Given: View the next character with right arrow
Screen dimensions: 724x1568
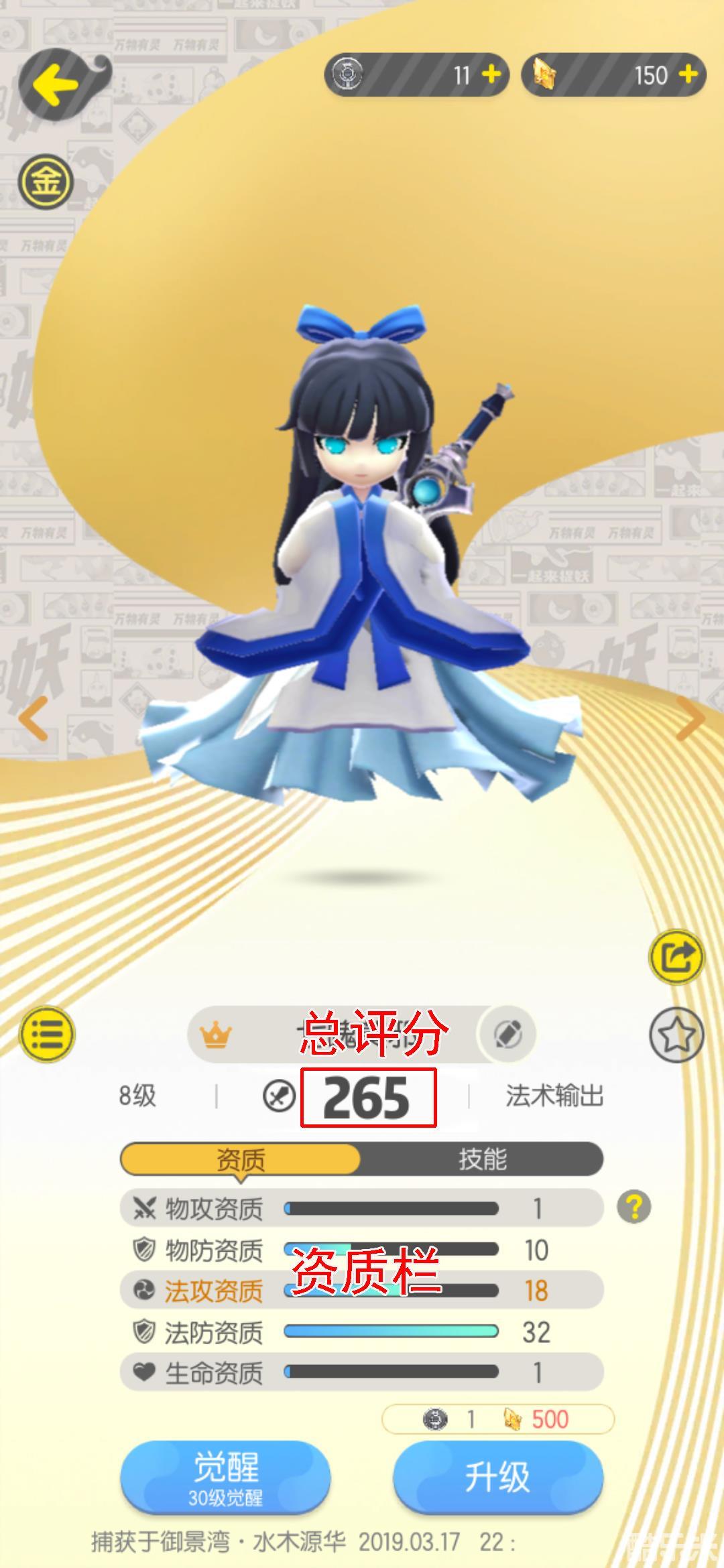Looking at the screenshot, I should [690, 718].
